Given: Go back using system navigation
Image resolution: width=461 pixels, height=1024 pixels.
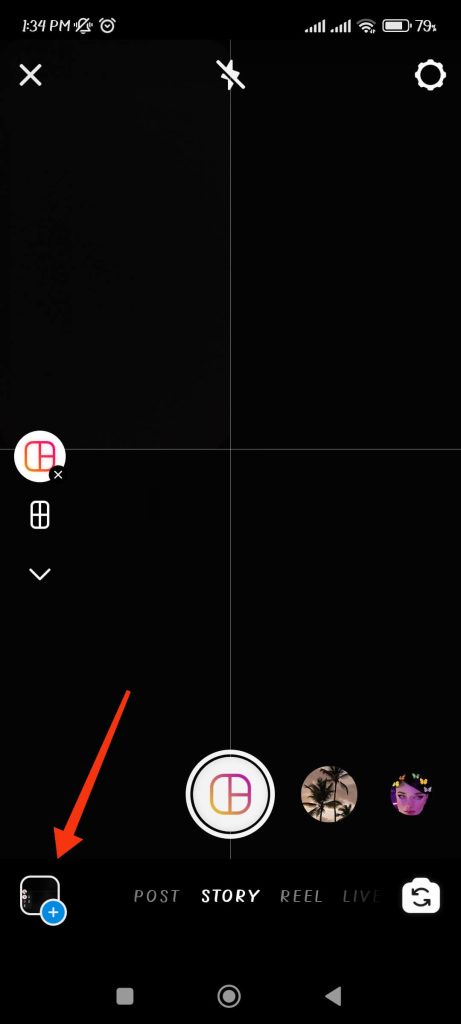Looking at the screenshot, I should pos(334,996).
